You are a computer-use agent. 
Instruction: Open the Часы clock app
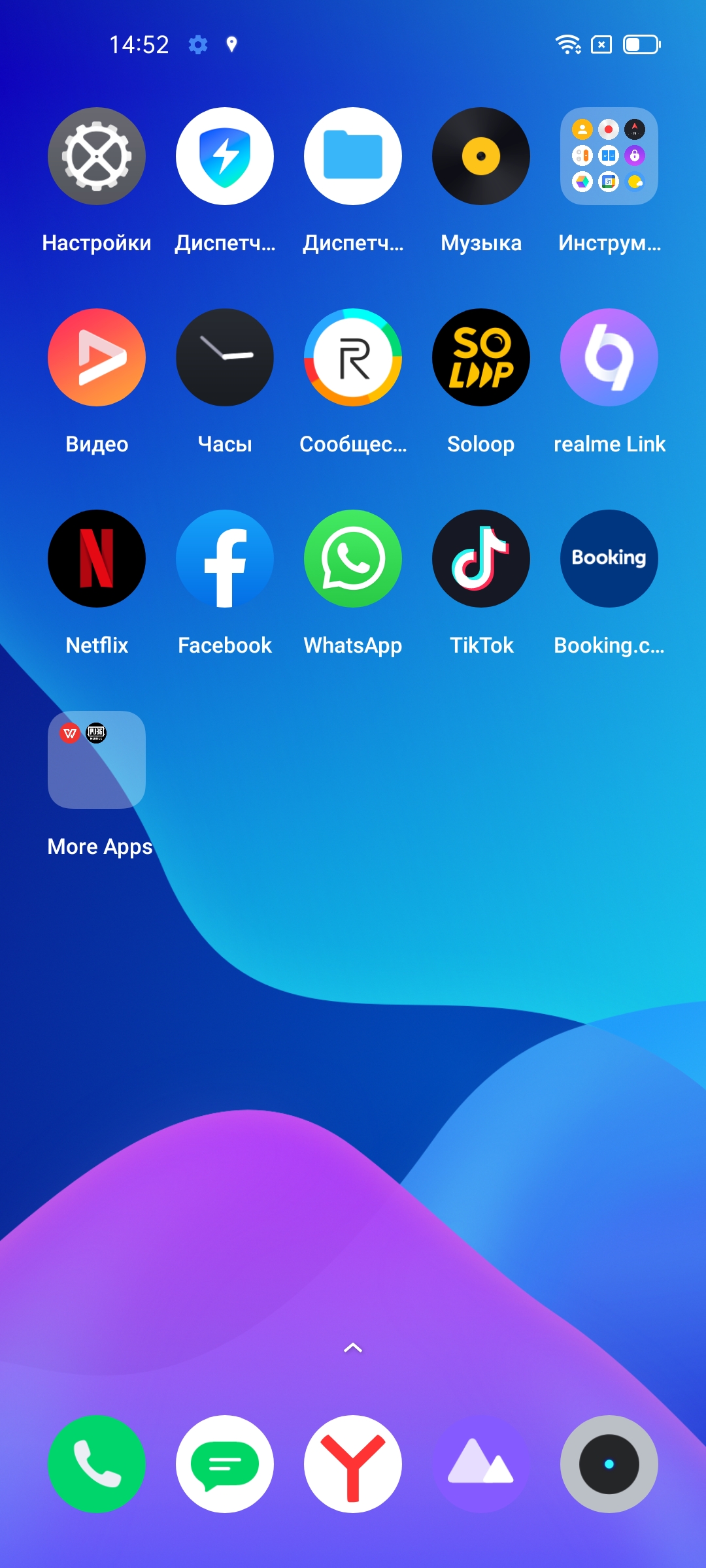coord(225,357)
